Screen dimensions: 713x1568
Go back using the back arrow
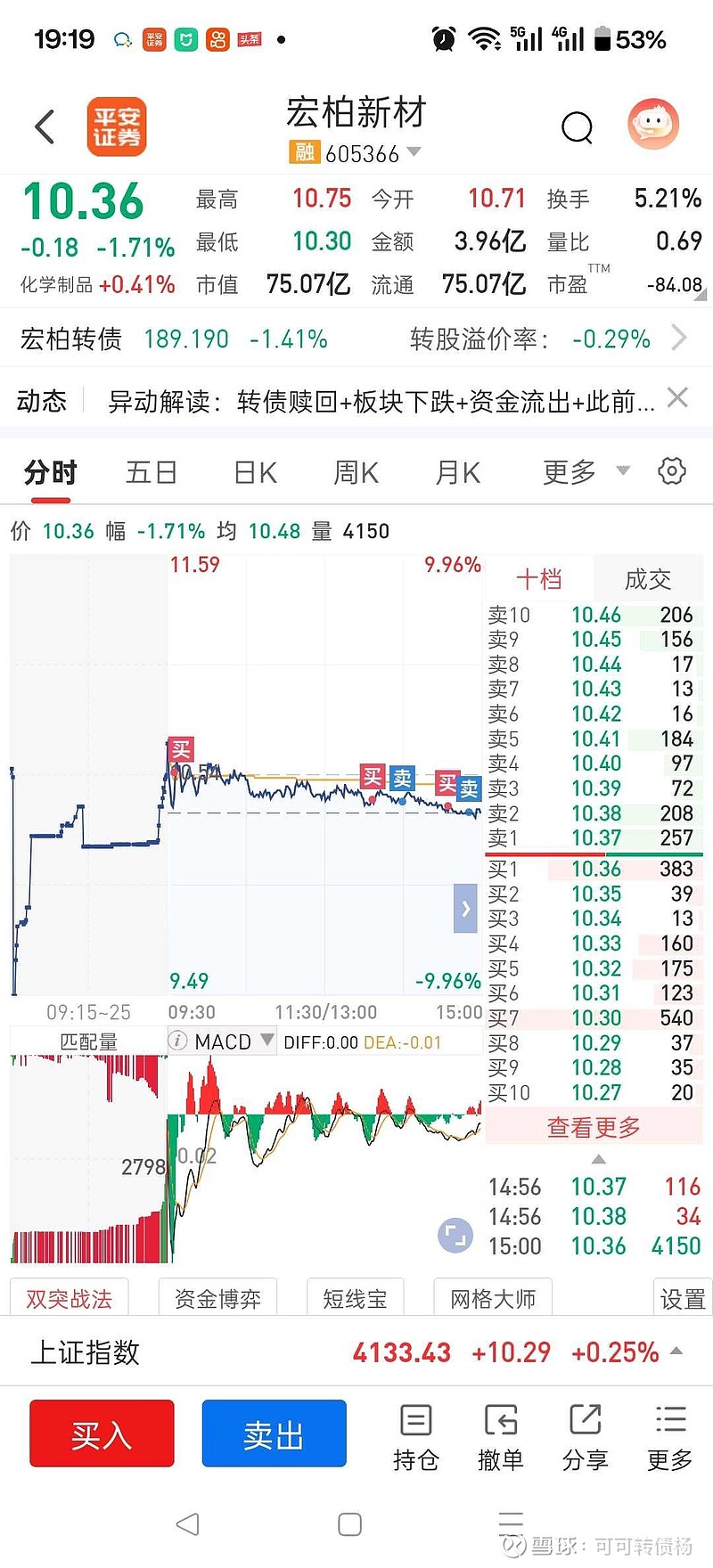click(x=45, y=127)
